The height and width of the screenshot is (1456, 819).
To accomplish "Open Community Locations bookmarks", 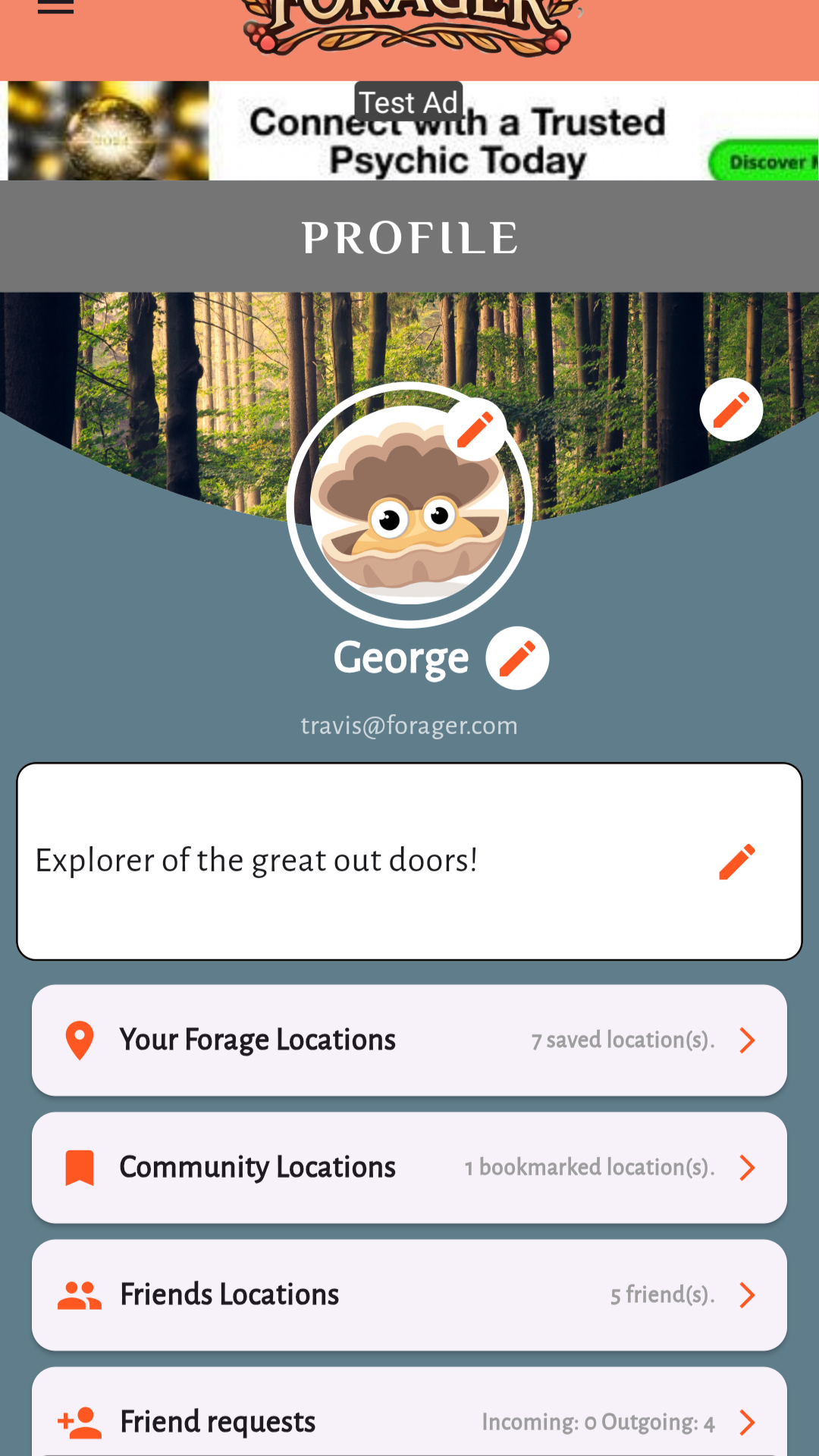I will [409, 1168].
